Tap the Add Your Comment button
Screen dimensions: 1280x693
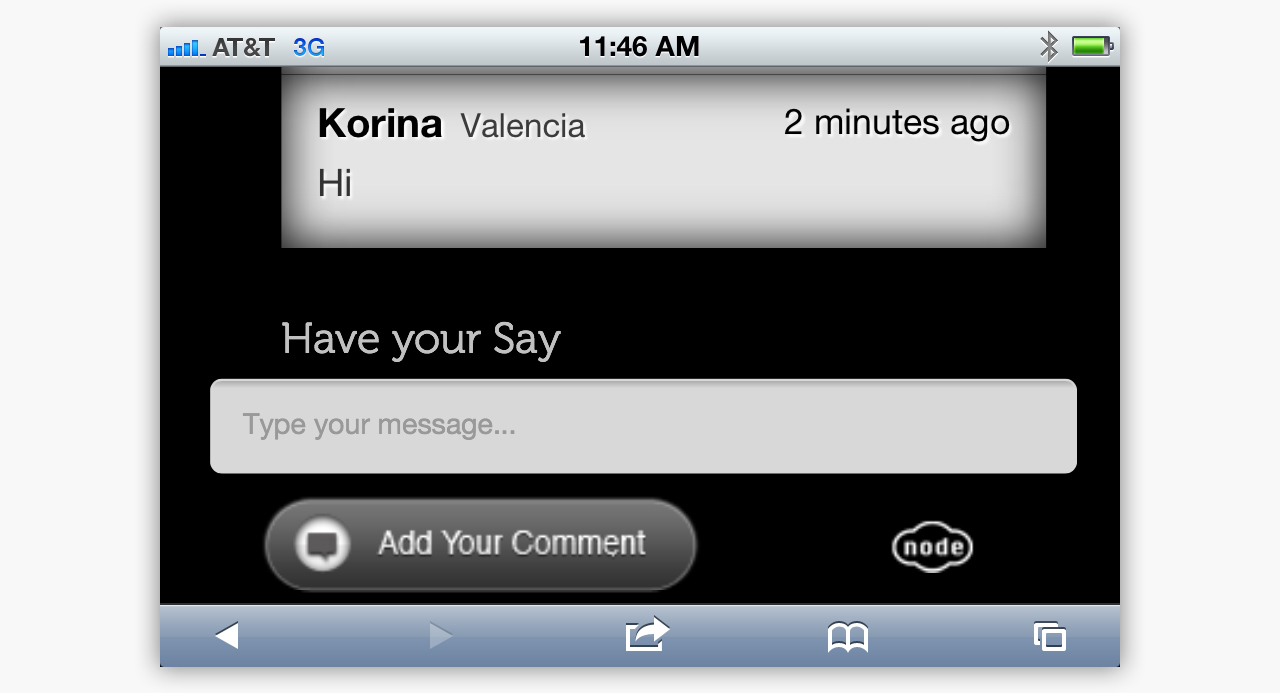click(x=480, y=544)
